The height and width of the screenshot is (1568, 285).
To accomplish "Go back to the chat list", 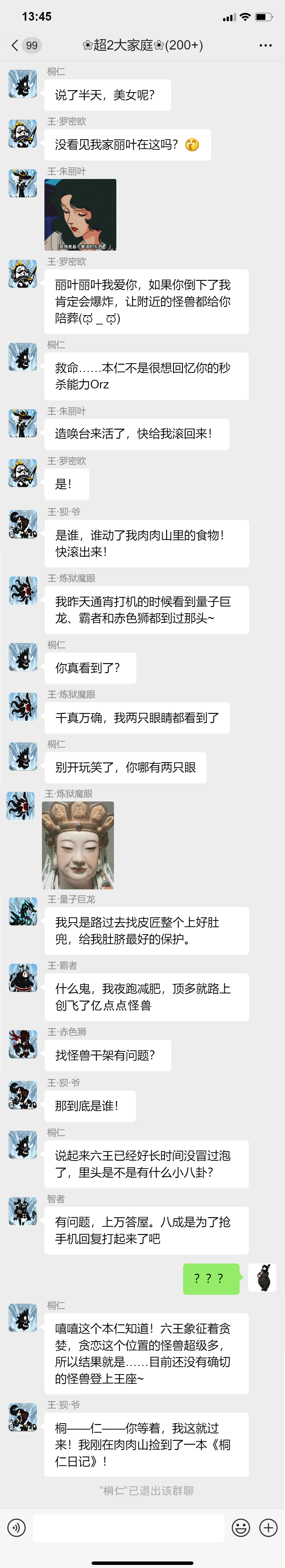I will [x=15, y=45].
